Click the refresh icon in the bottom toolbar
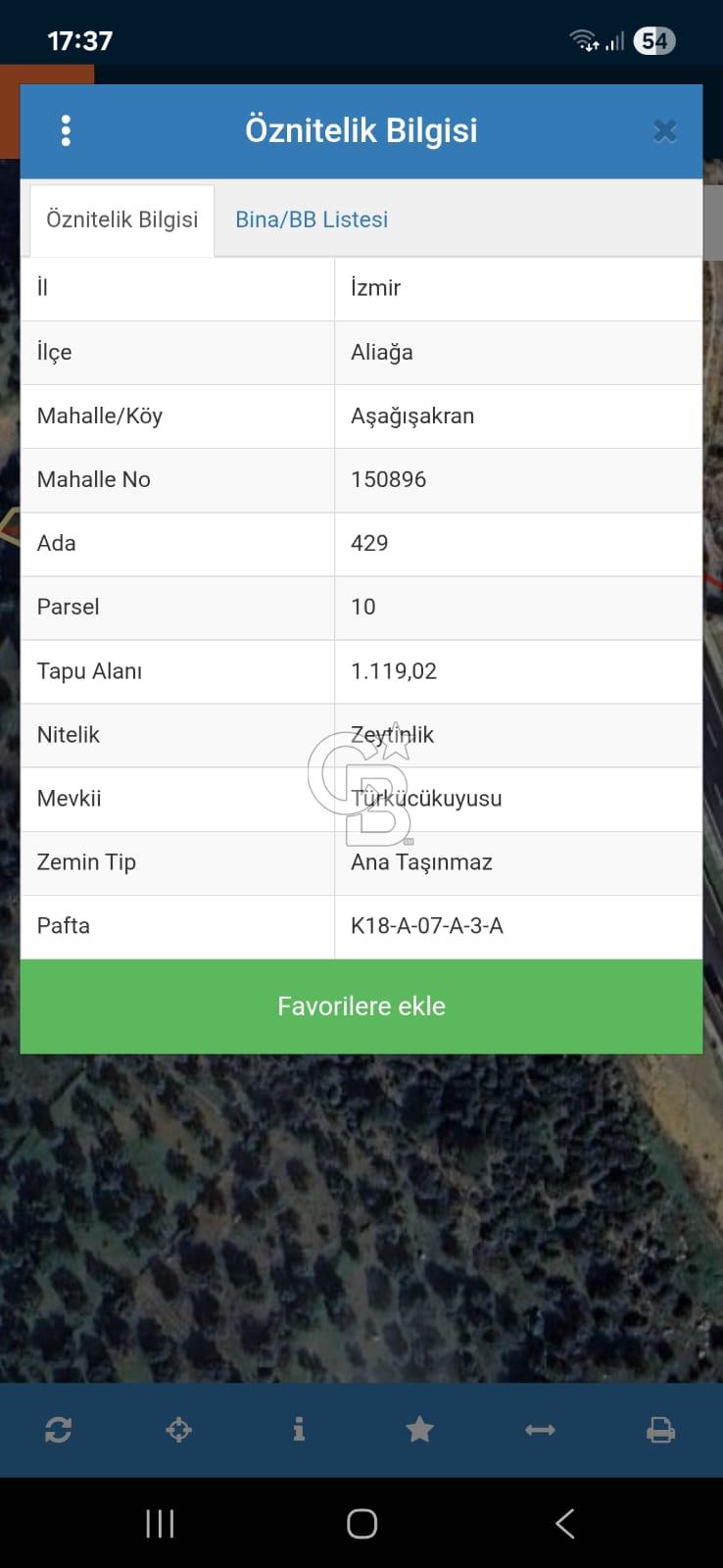 coord(59,1430)
